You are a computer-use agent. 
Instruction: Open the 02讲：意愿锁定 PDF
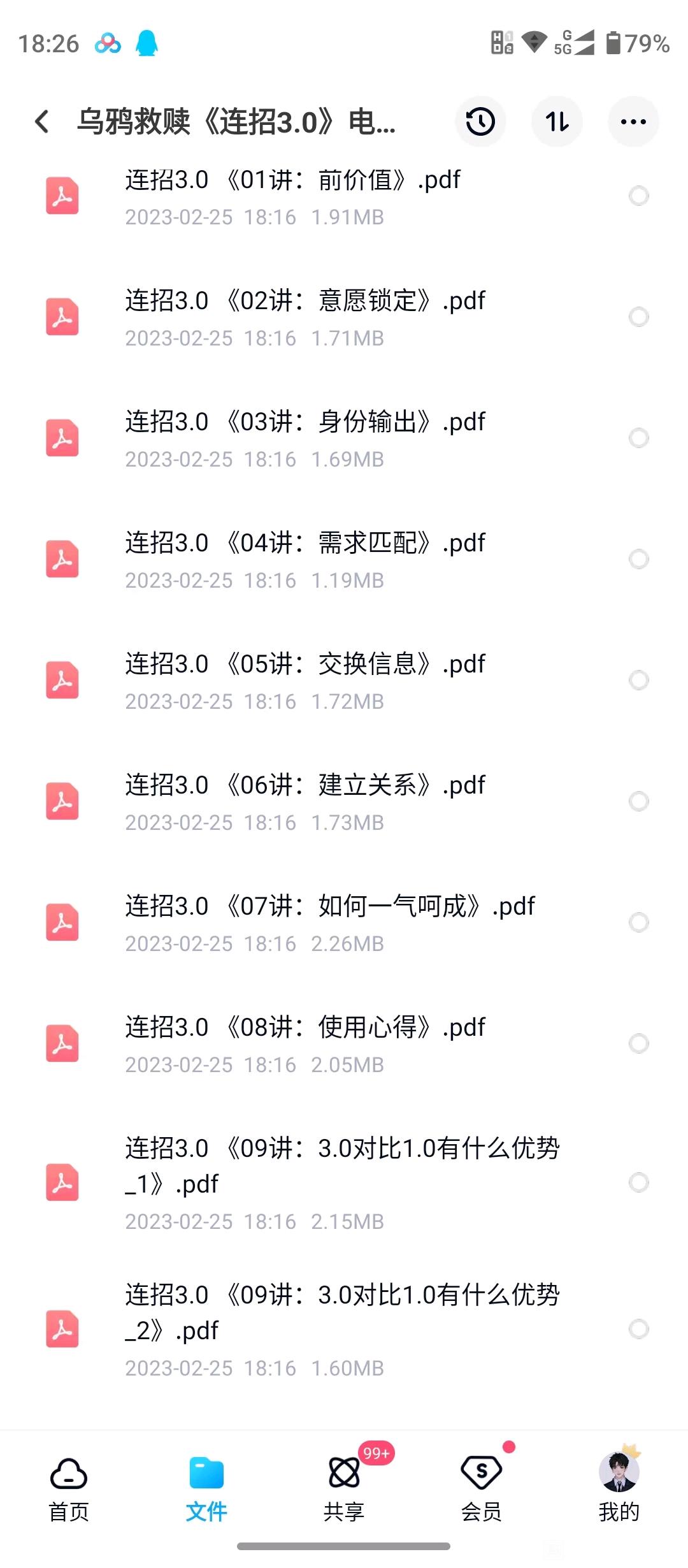point(306,317)
